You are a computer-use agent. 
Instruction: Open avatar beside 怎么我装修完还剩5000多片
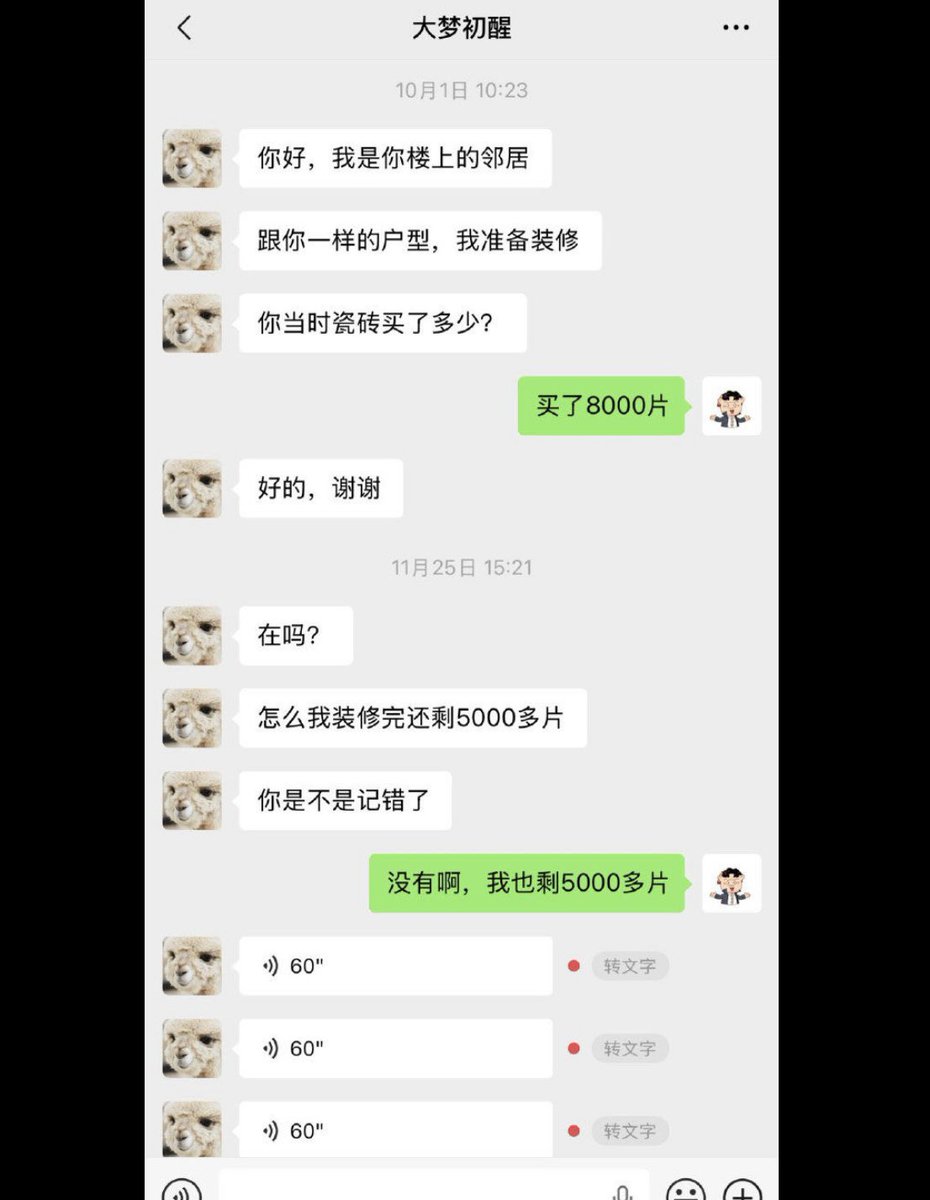192,718
